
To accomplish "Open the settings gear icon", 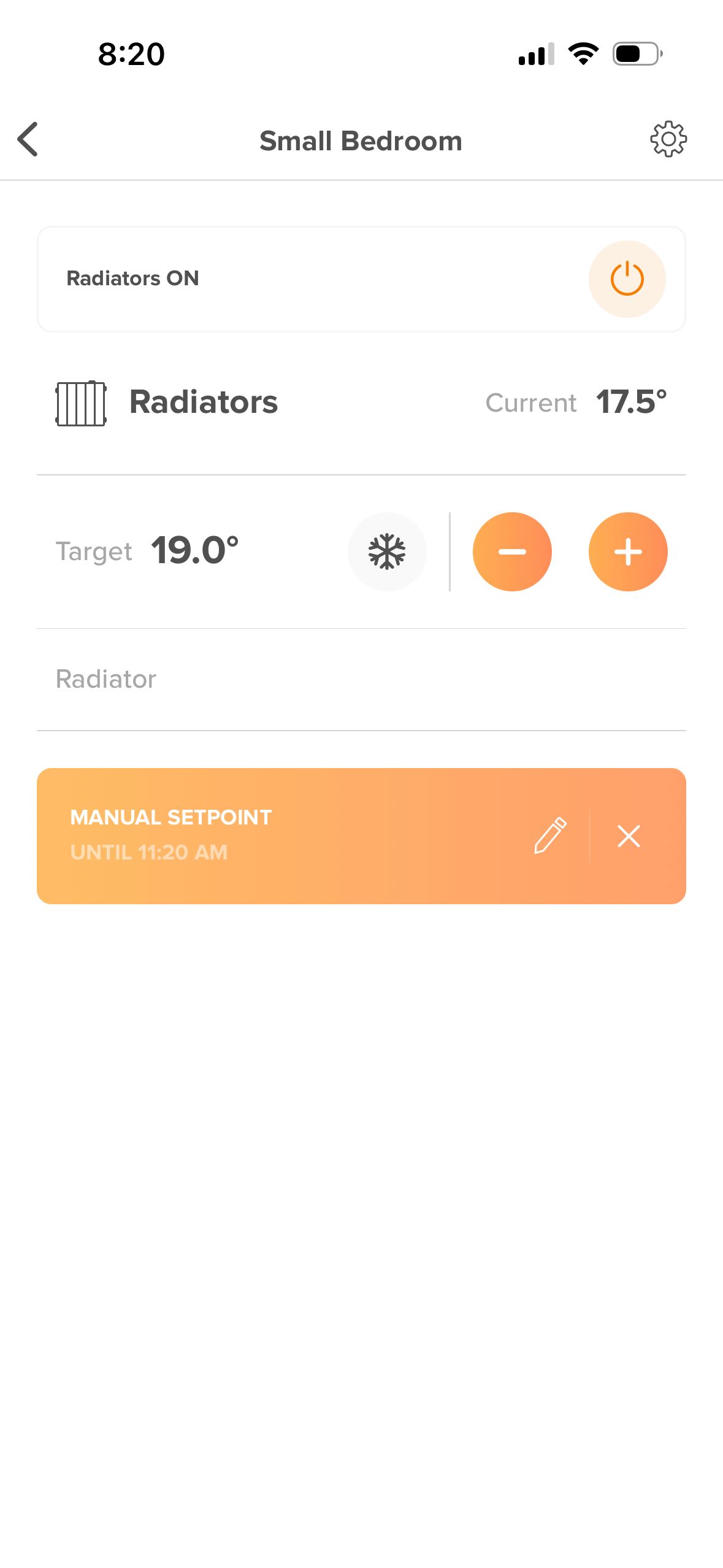I will coord(668,139).
